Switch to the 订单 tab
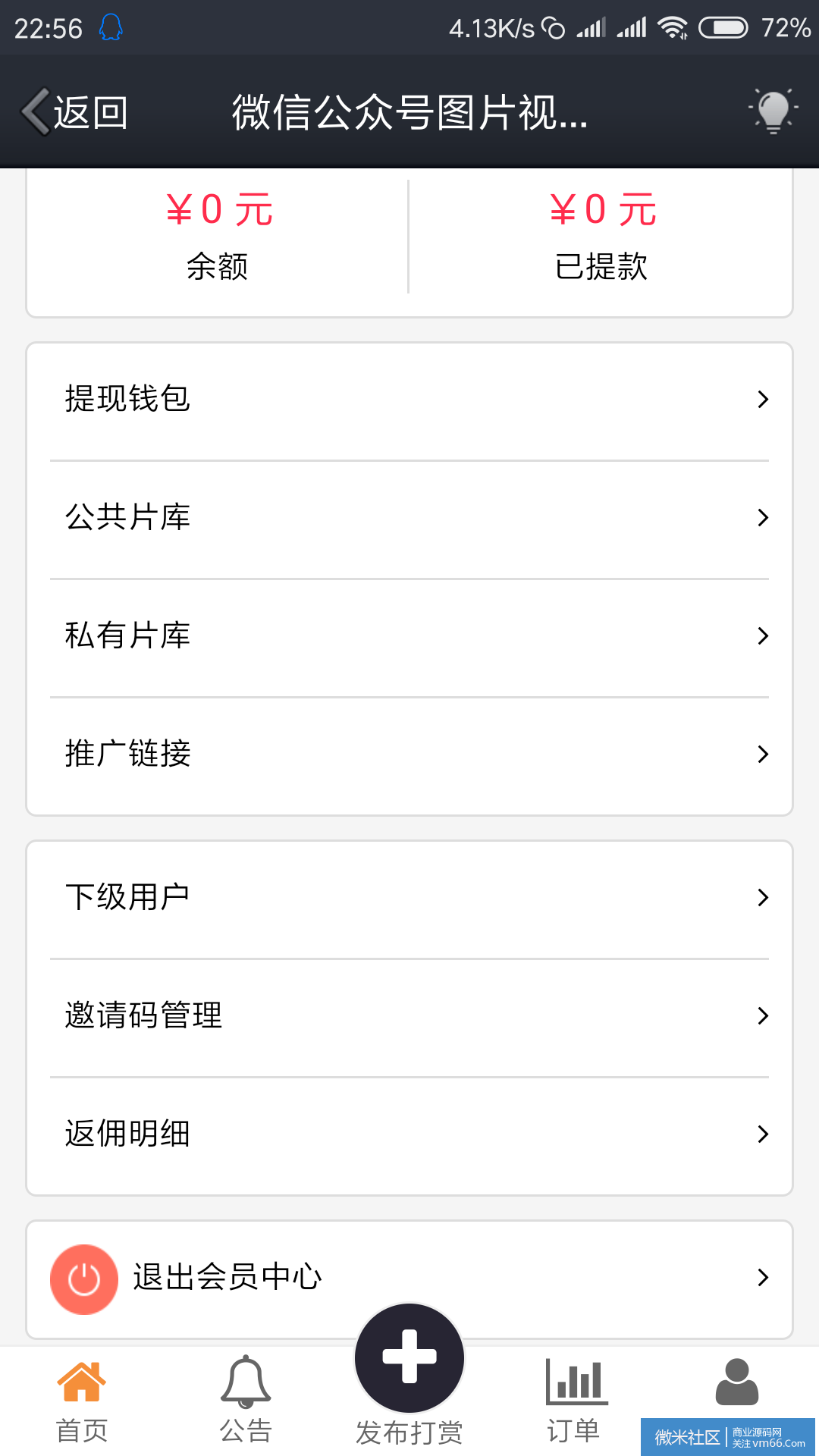This screenshot has width=819, height=1456. click(574, 1401)
